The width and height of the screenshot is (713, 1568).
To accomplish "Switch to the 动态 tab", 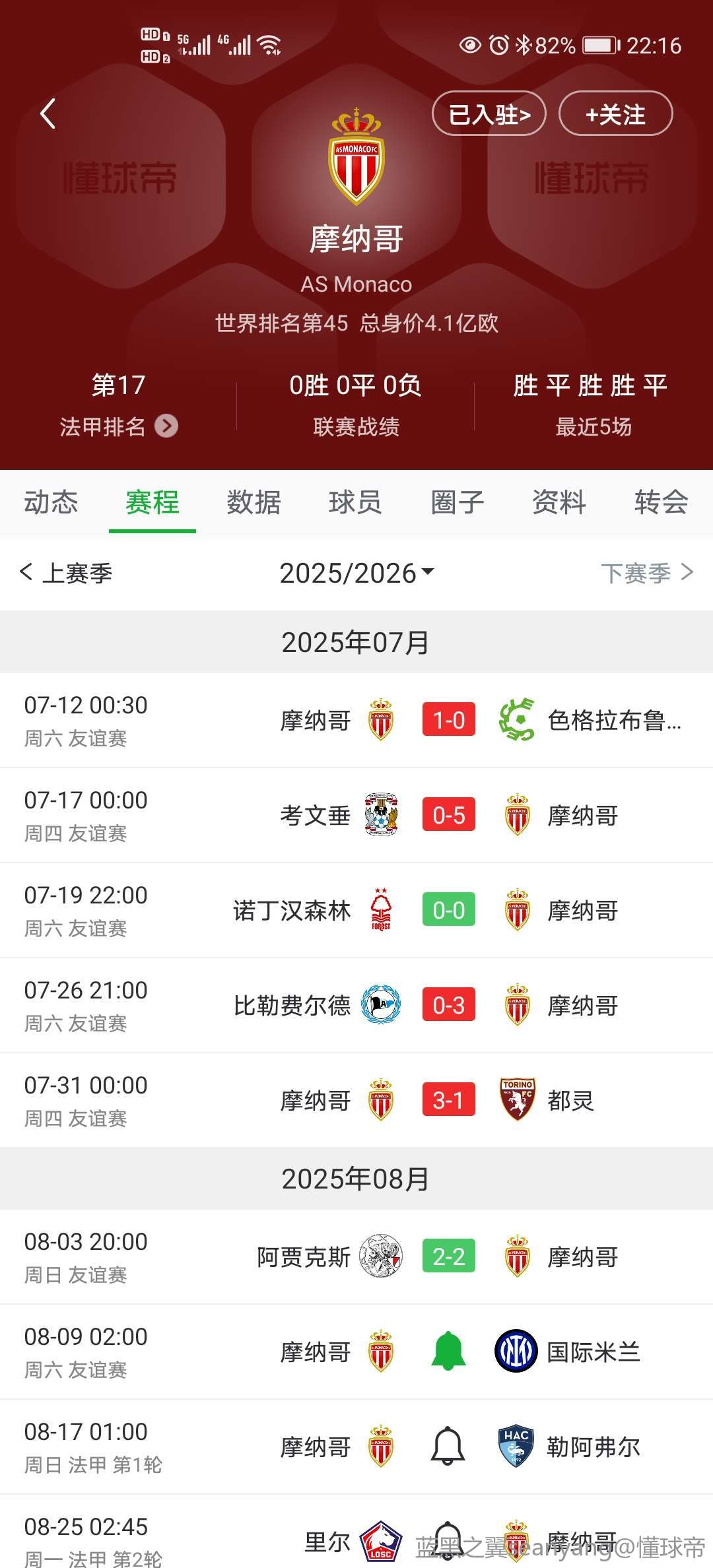I will click(51, 502).
